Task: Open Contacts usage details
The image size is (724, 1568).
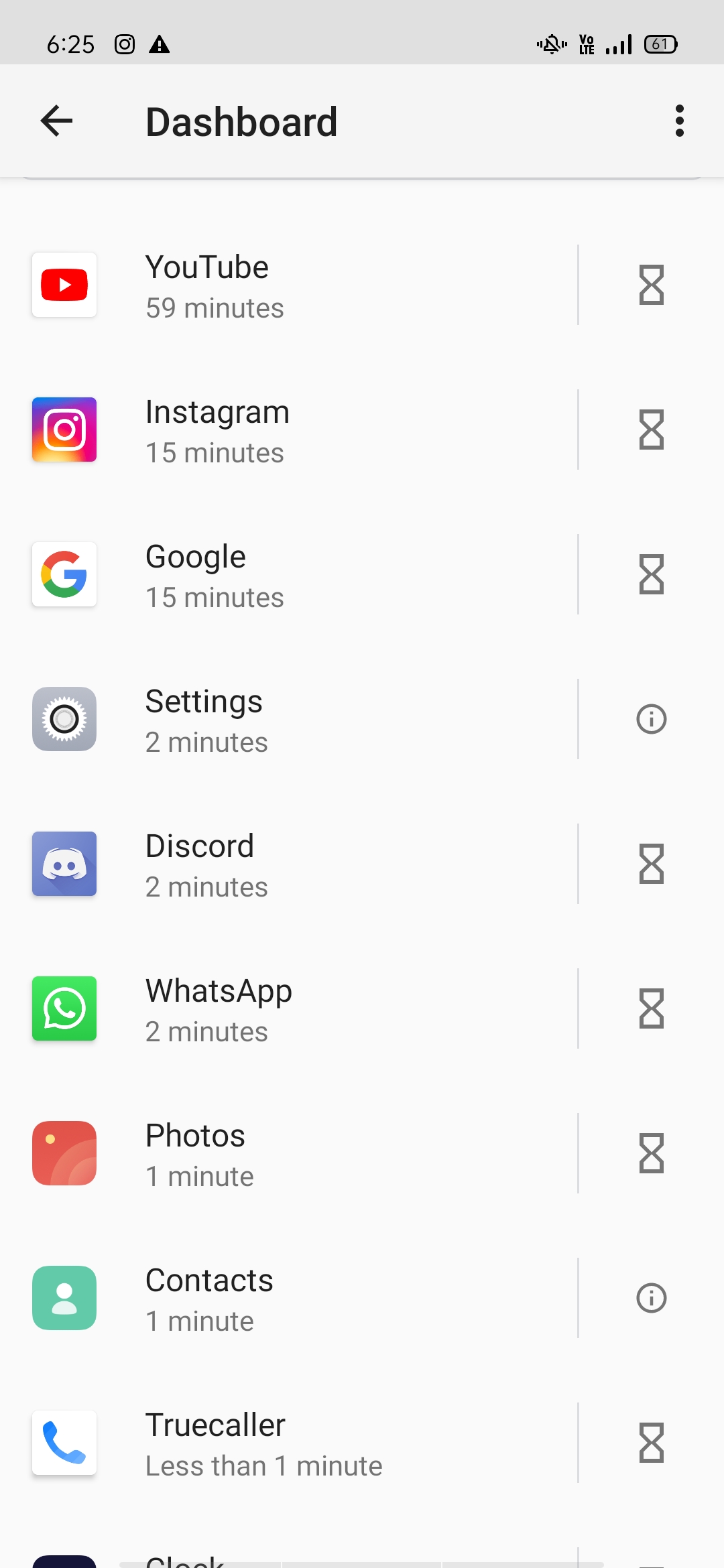Action: click(x=288, y=1298)
